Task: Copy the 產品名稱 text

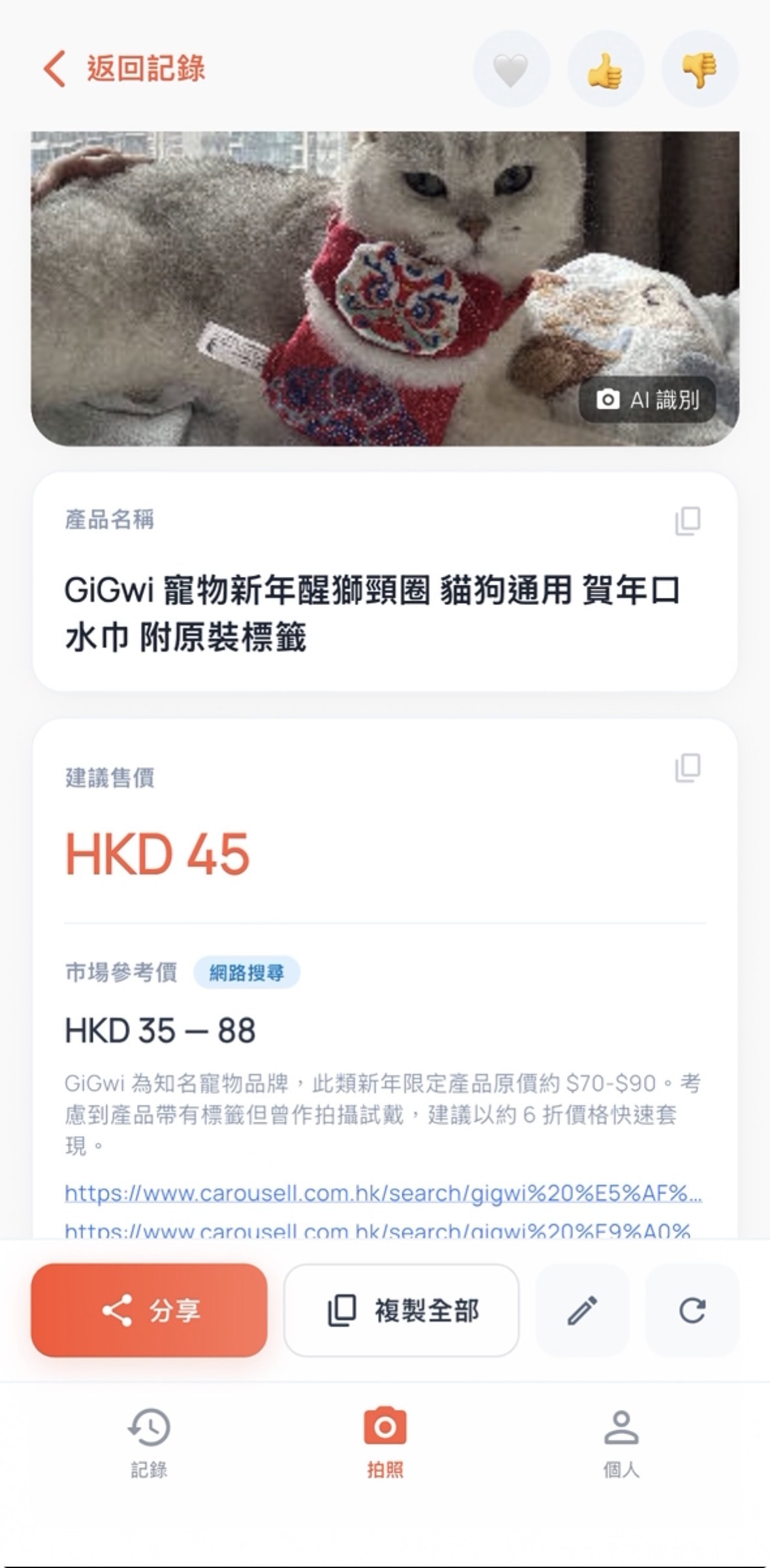Action: click(687, 521)
